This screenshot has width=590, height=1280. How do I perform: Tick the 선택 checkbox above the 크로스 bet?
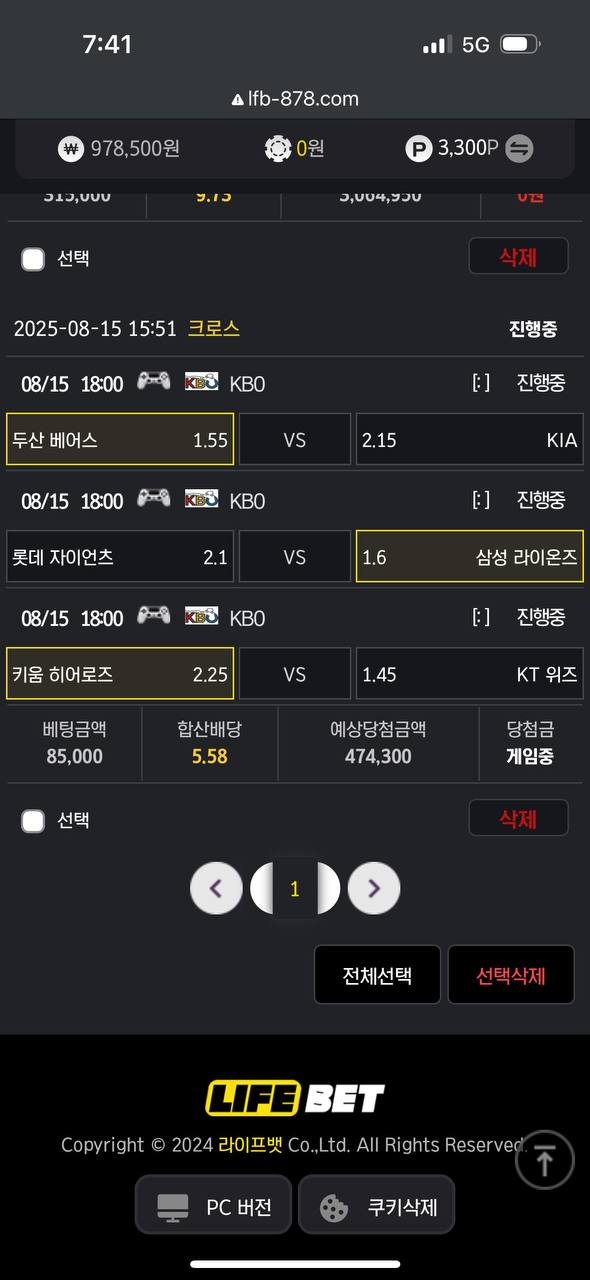(33, 259)
